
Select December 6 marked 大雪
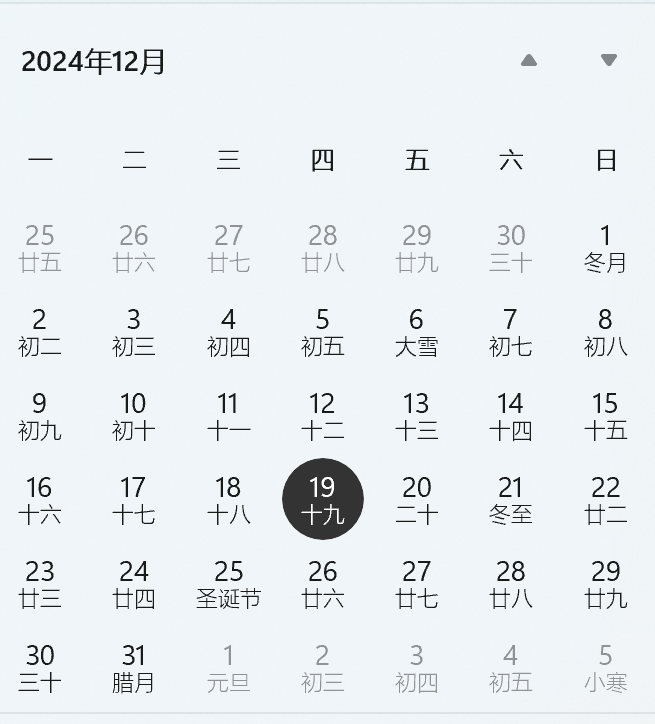click(416, 332)
